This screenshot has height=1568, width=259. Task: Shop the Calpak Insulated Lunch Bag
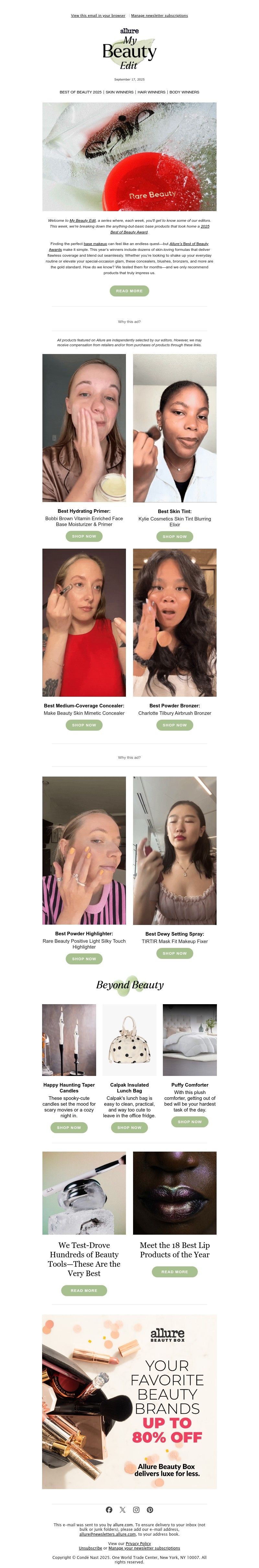point(129,1127)
